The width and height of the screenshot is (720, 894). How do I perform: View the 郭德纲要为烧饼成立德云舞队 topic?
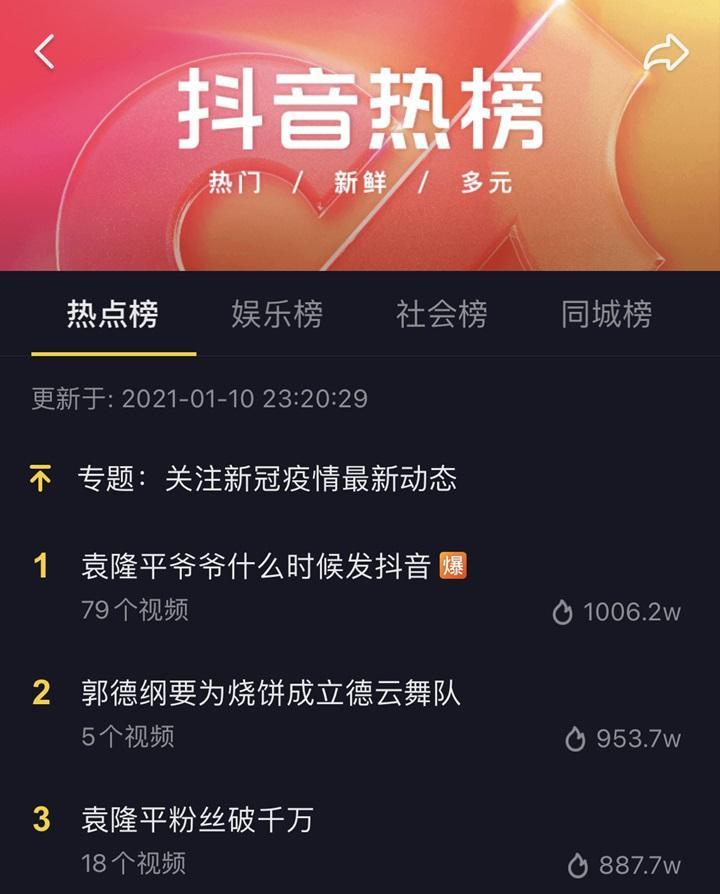[271, 693]
